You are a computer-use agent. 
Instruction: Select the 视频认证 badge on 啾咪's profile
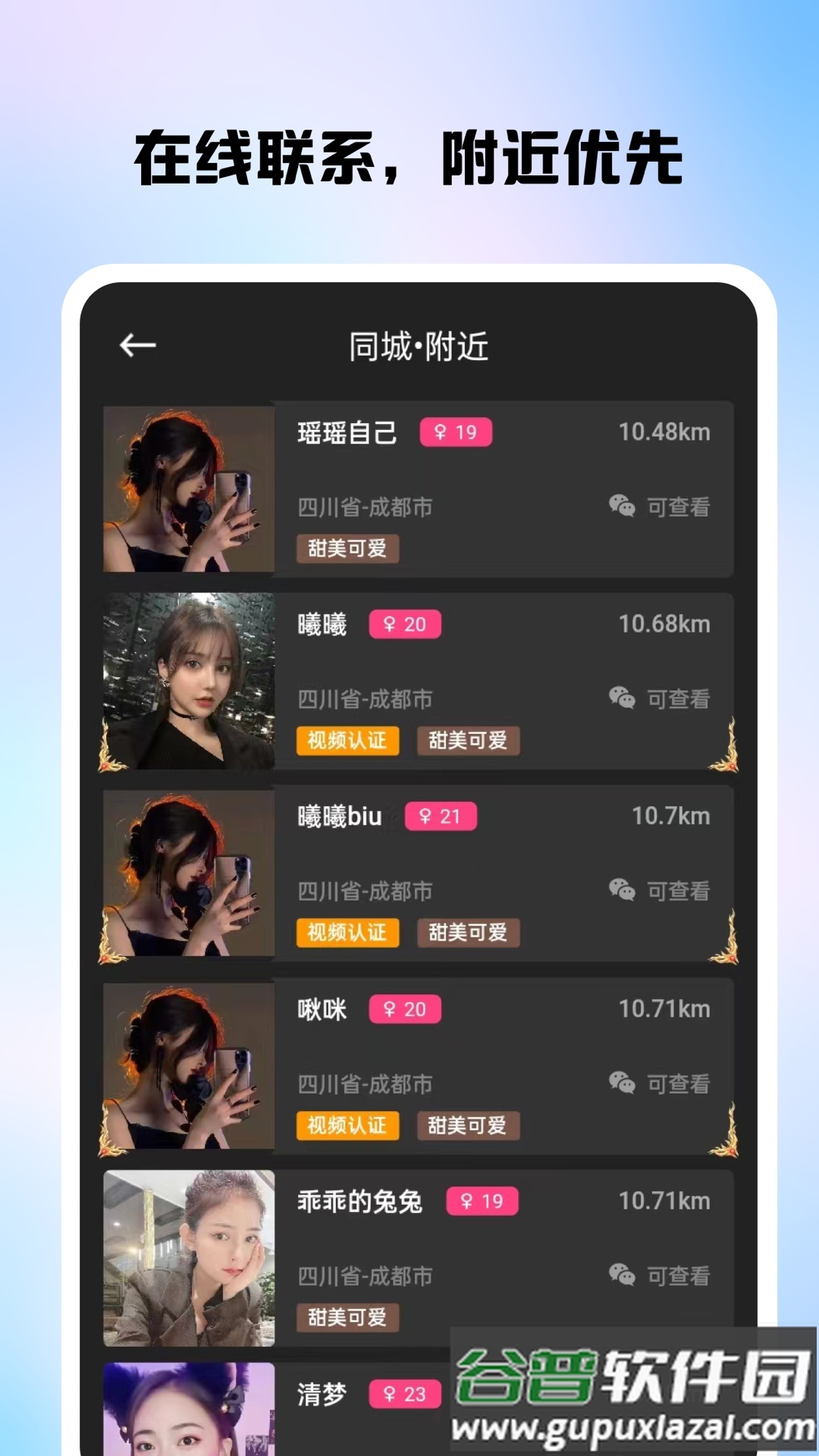coord(347,1126)
